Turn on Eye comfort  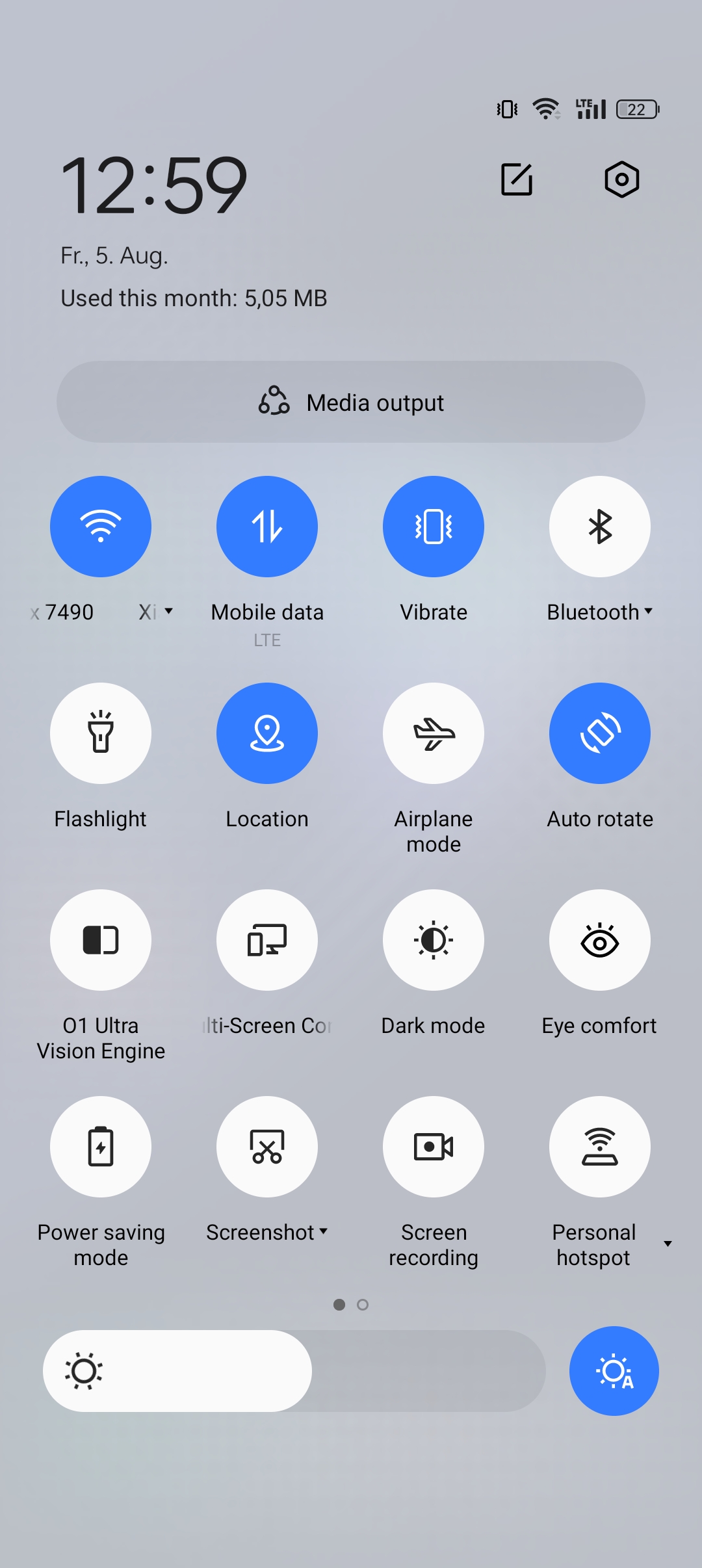(x=600, y=940)
